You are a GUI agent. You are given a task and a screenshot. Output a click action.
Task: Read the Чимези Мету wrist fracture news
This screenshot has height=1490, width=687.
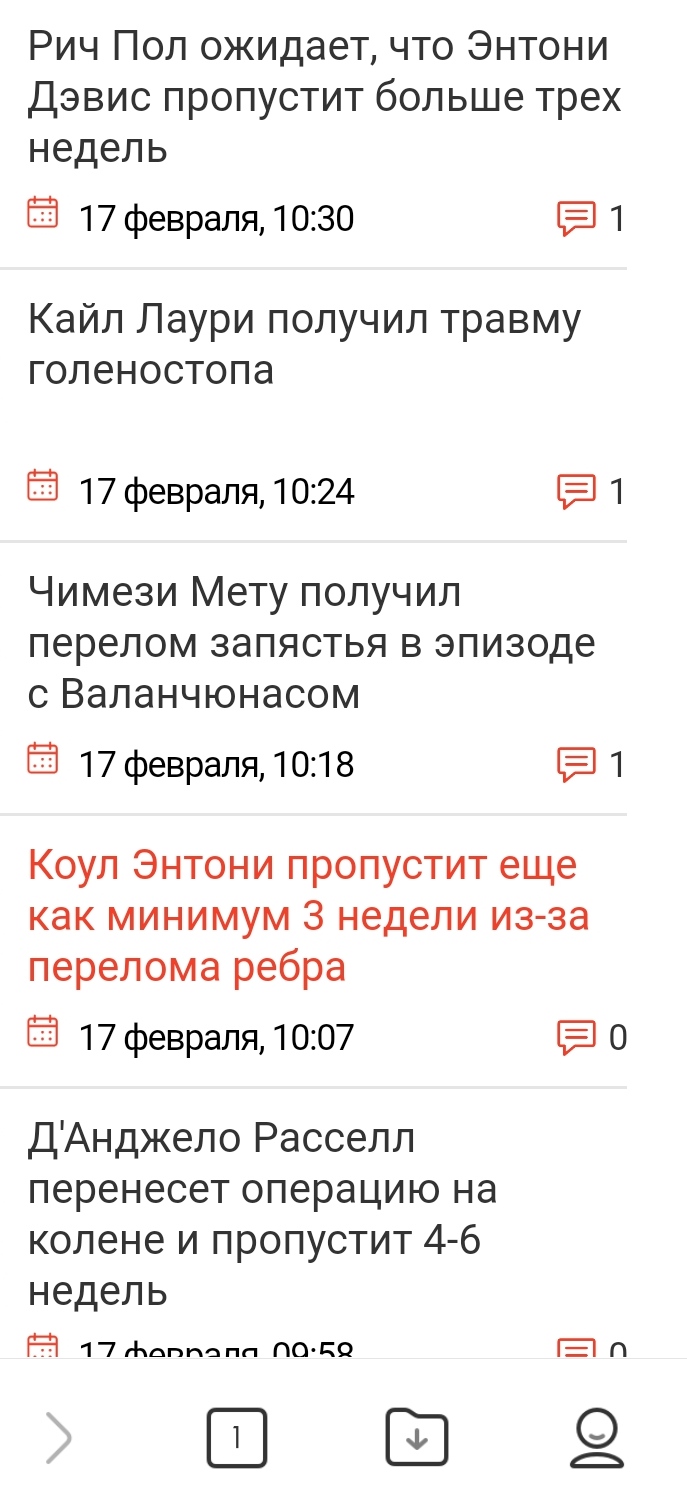(x=311, y=643)
